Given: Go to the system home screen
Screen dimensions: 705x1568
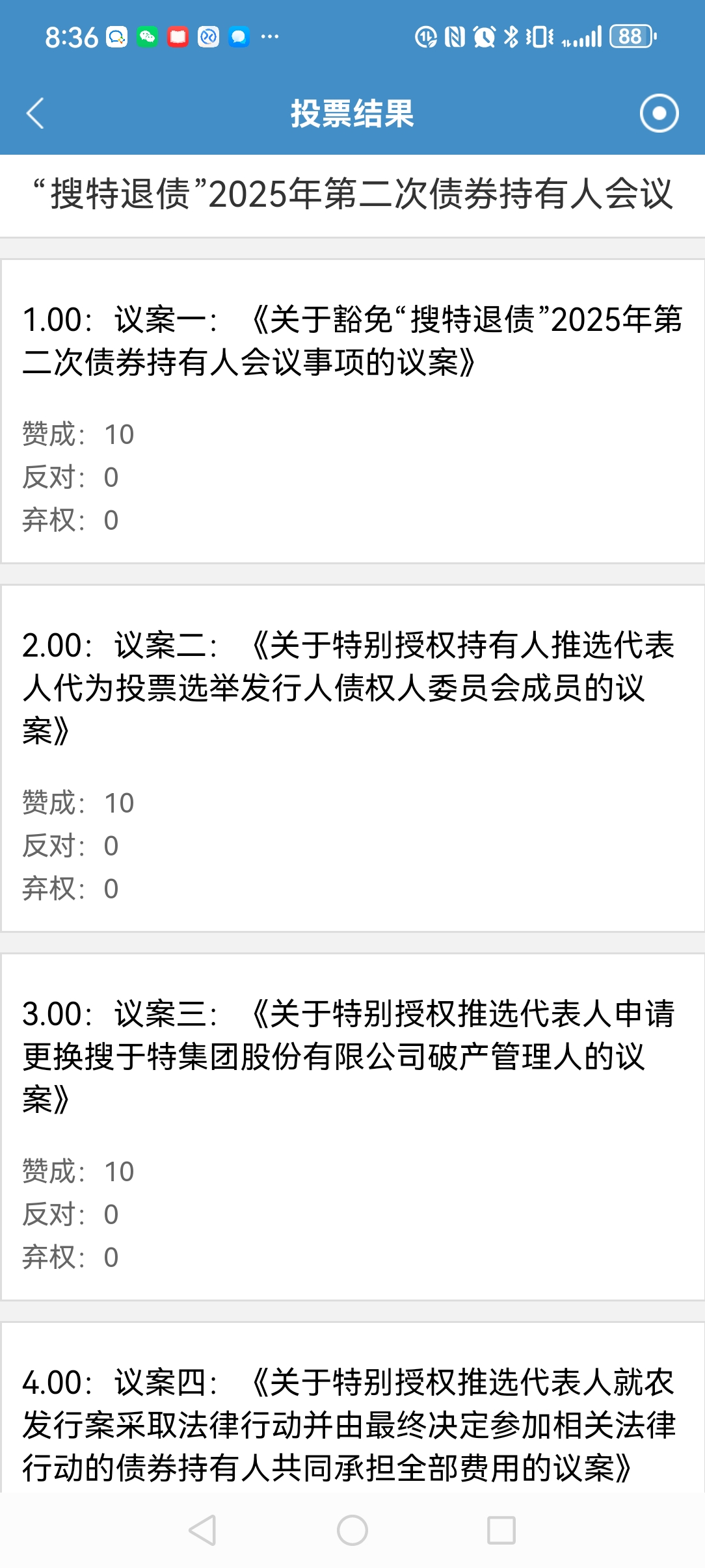Looking at the screenshot, I should click(352, 1530).
